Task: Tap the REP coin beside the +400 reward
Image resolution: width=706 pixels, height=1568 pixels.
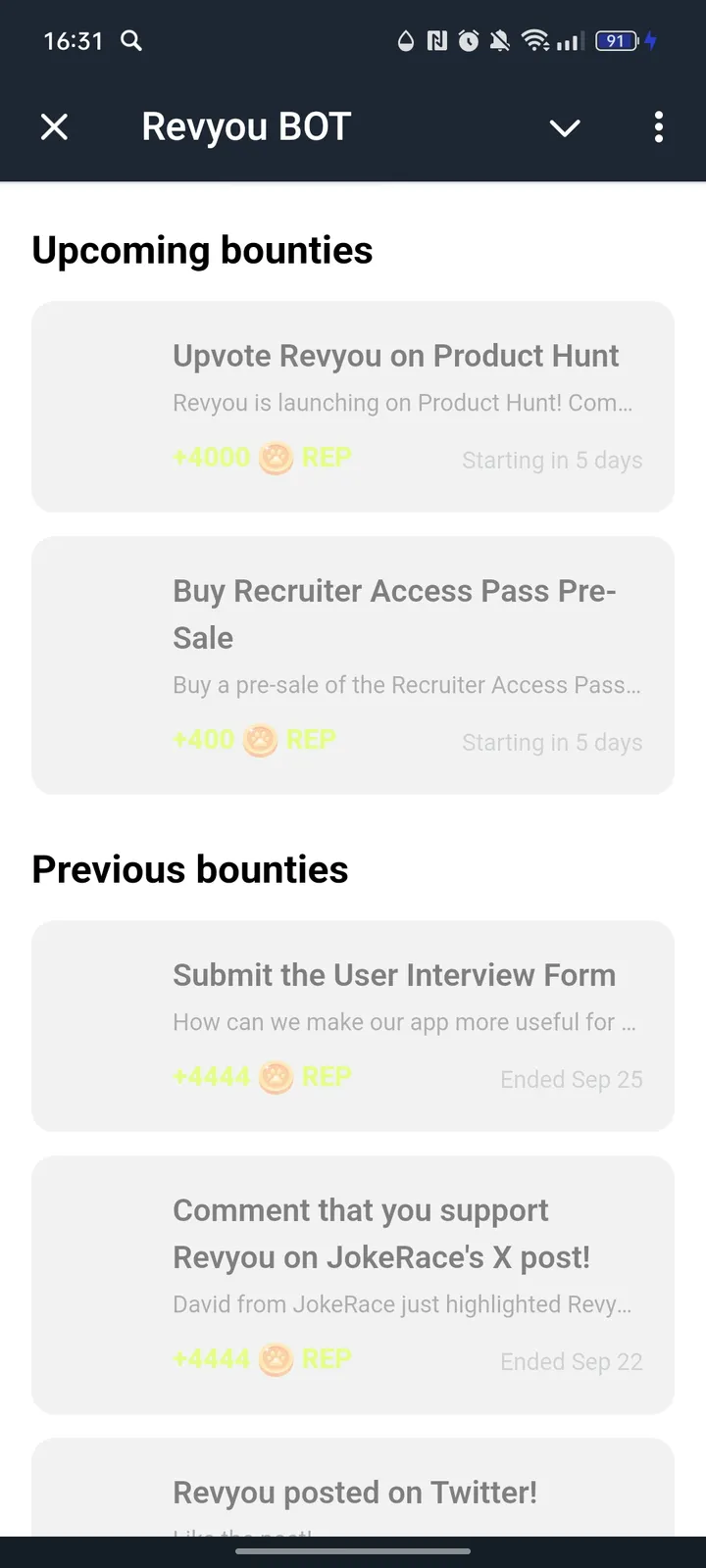Action: point(259,740)
